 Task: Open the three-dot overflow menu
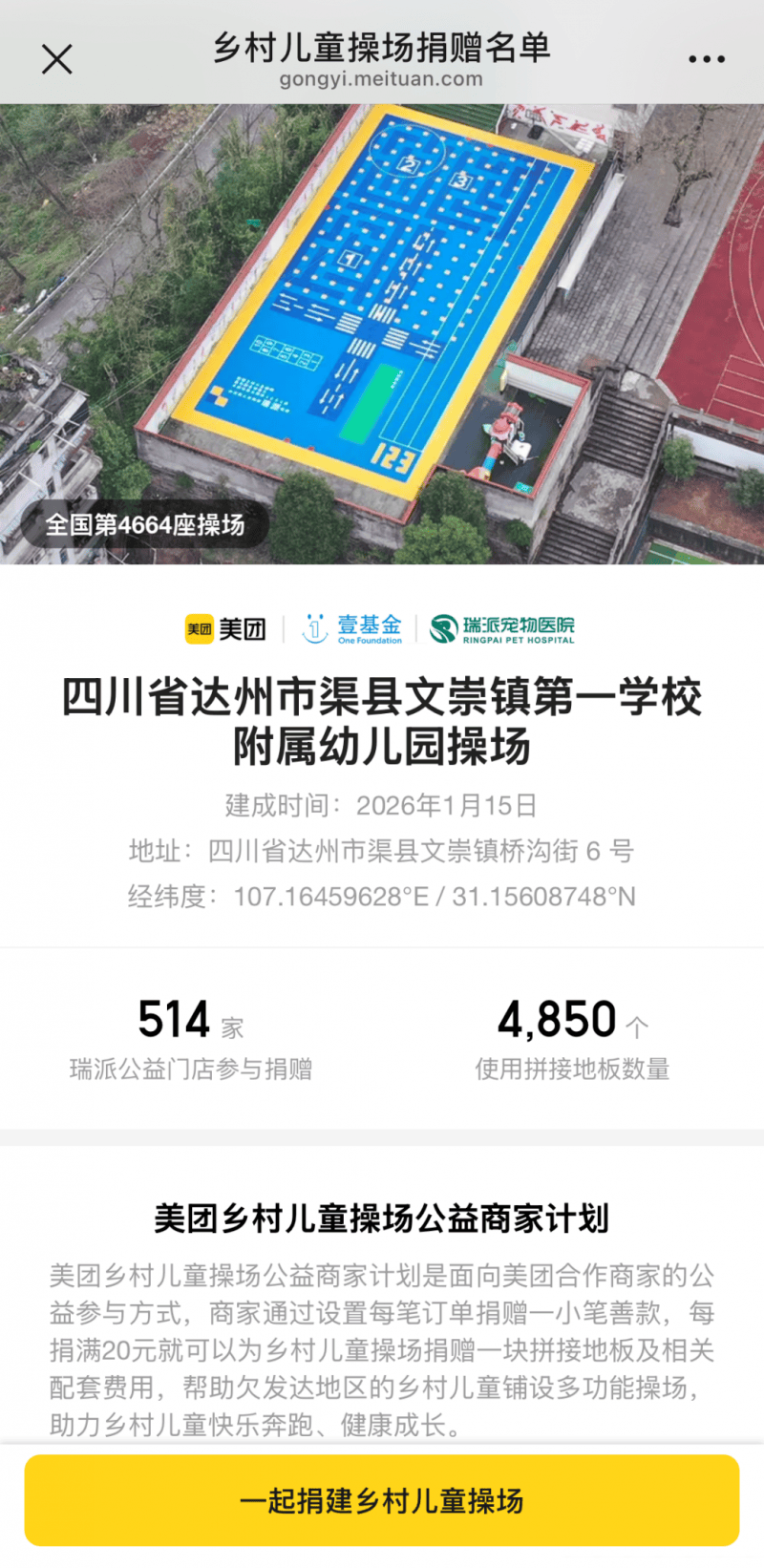(x=706, y=59)
